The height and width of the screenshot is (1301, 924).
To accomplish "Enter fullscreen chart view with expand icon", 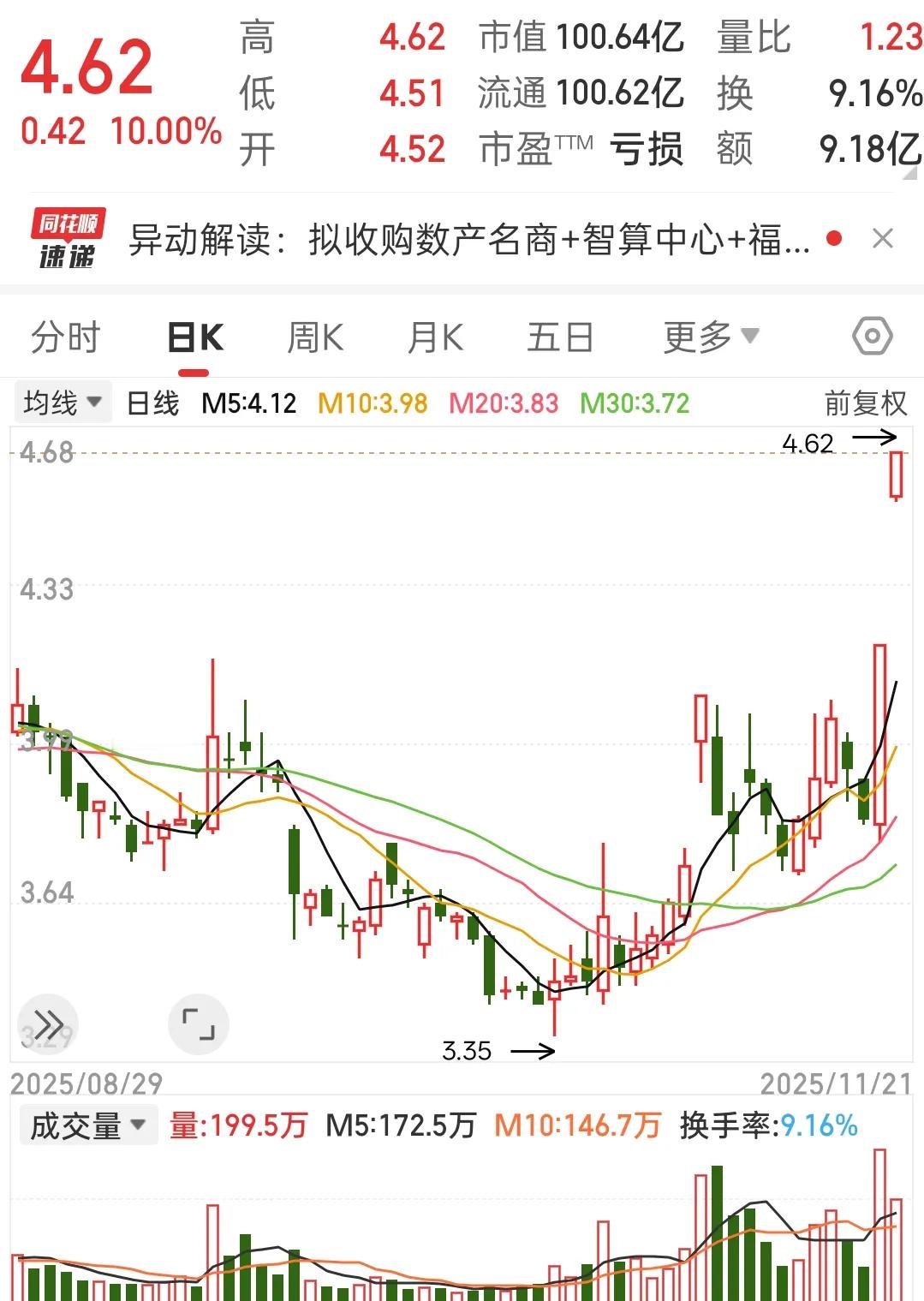I will [x=198, y=1024].
